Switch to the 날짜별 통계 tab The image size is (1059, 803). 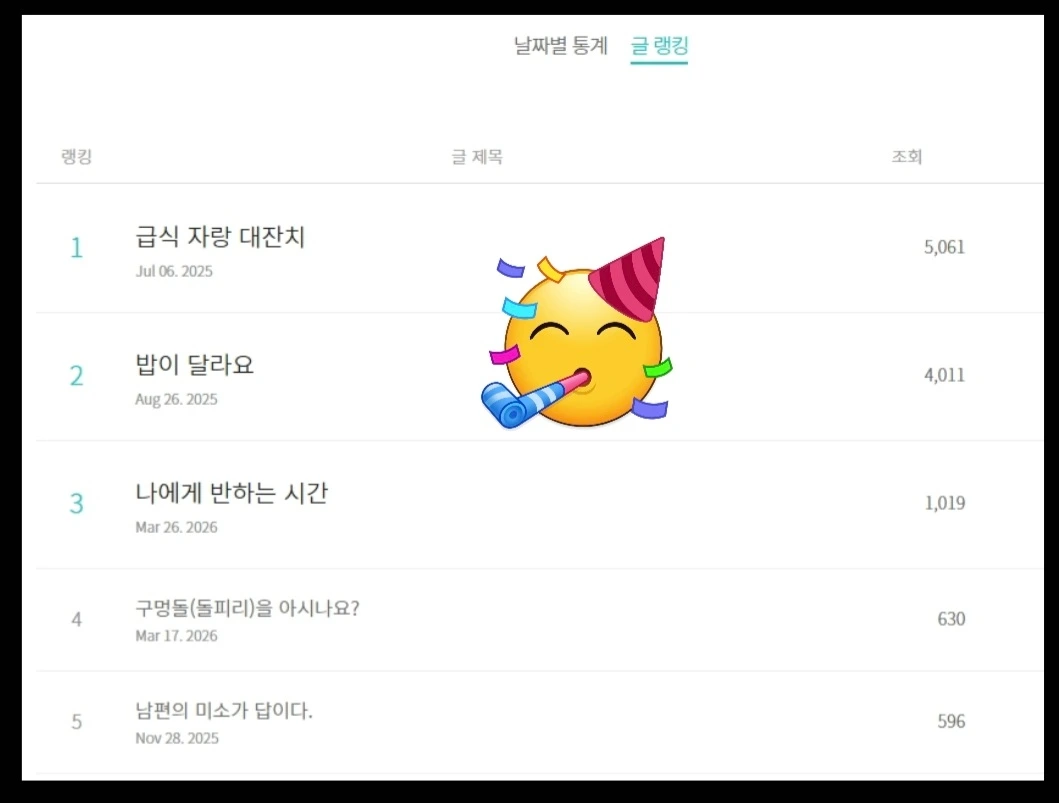(561, 46)
